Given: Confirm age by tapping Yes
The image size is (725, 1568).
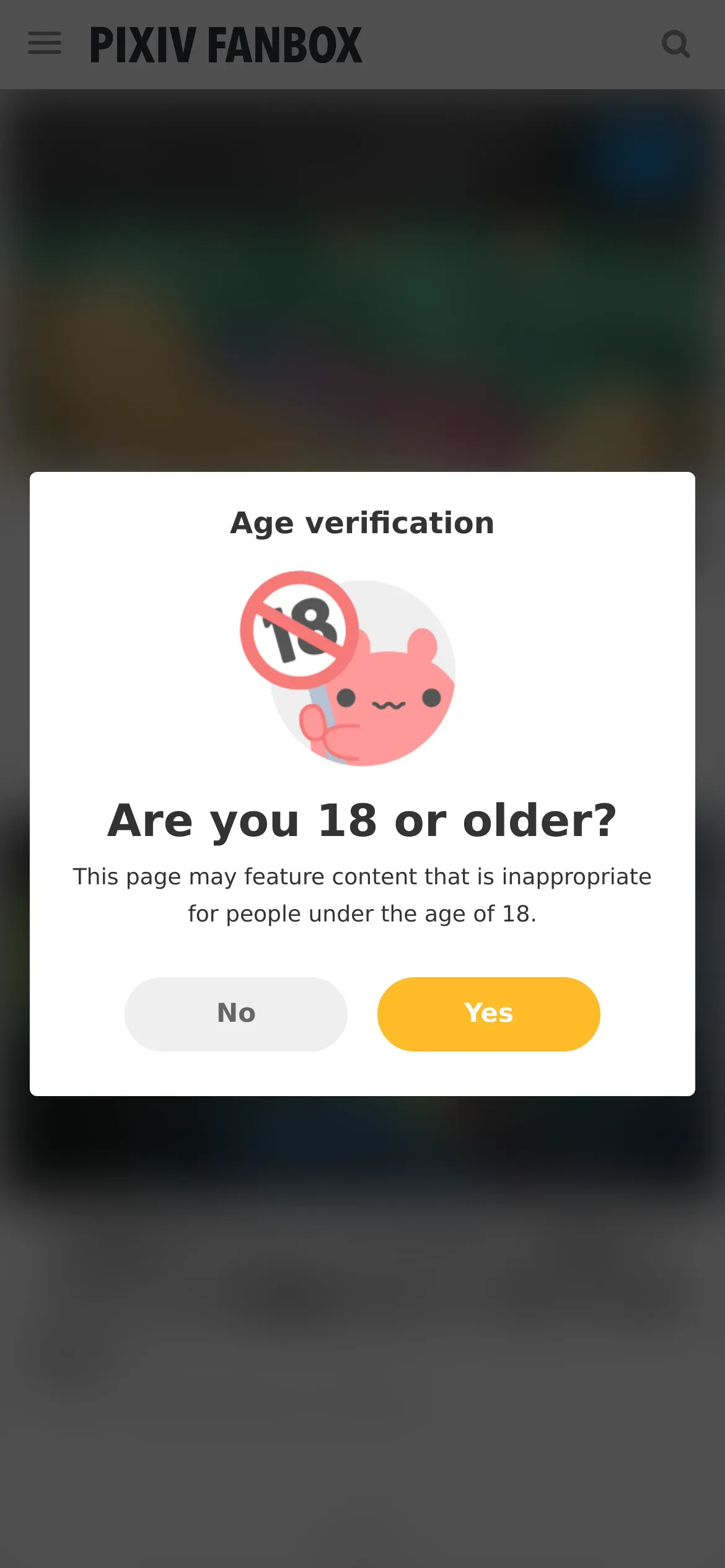Looking at the screenshot, I should (488, 1014).
